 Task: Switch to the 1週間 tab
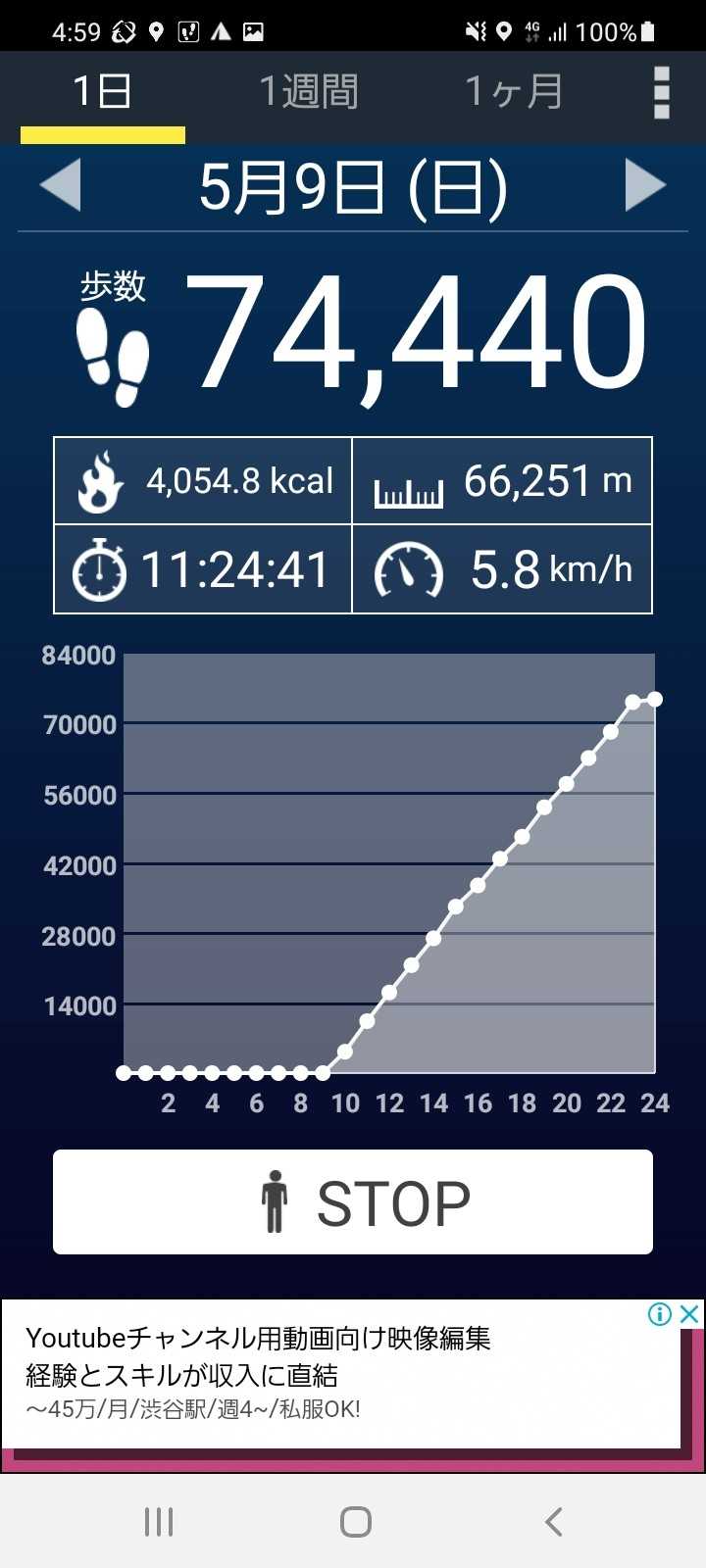[x=308, y=92]
